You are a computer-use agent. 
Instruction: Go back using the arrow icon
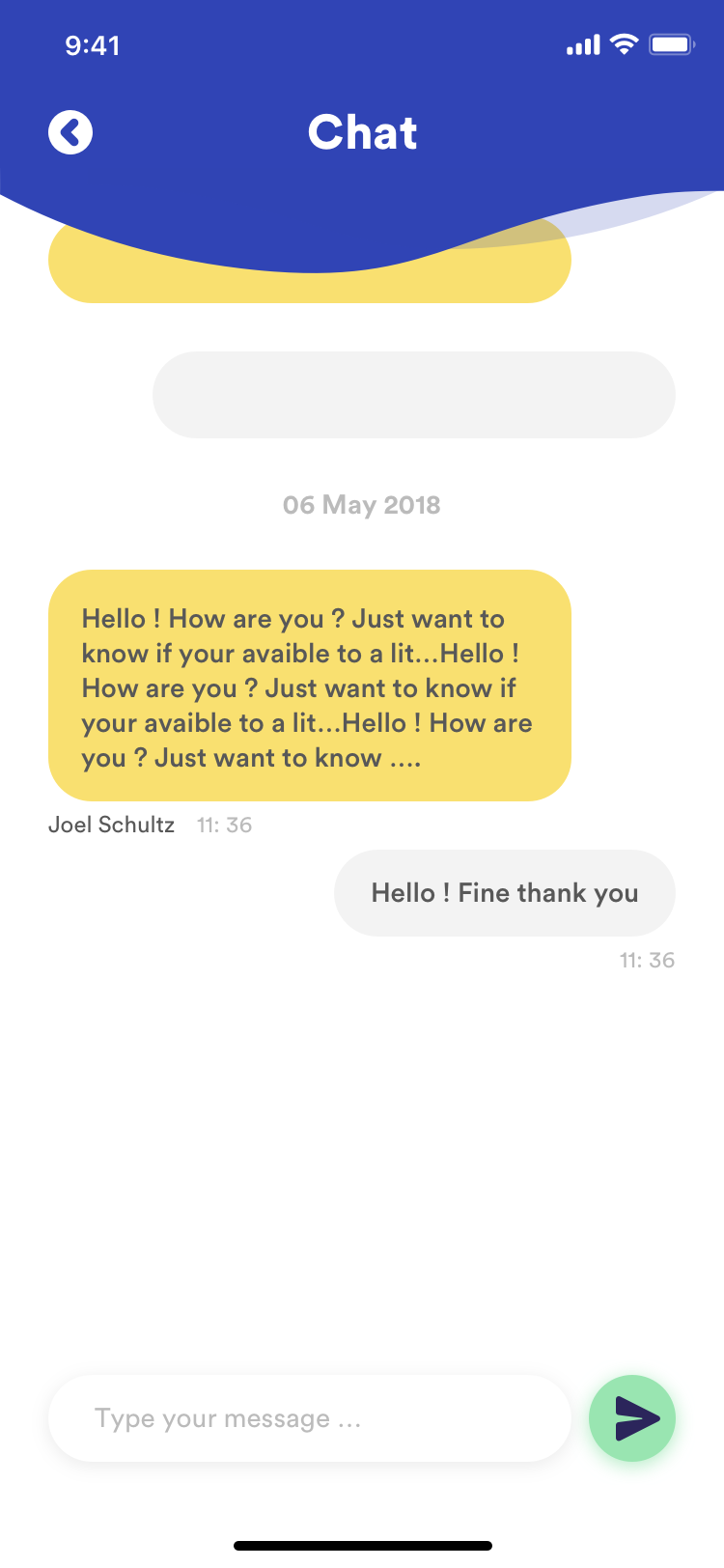tap(70, 132)
